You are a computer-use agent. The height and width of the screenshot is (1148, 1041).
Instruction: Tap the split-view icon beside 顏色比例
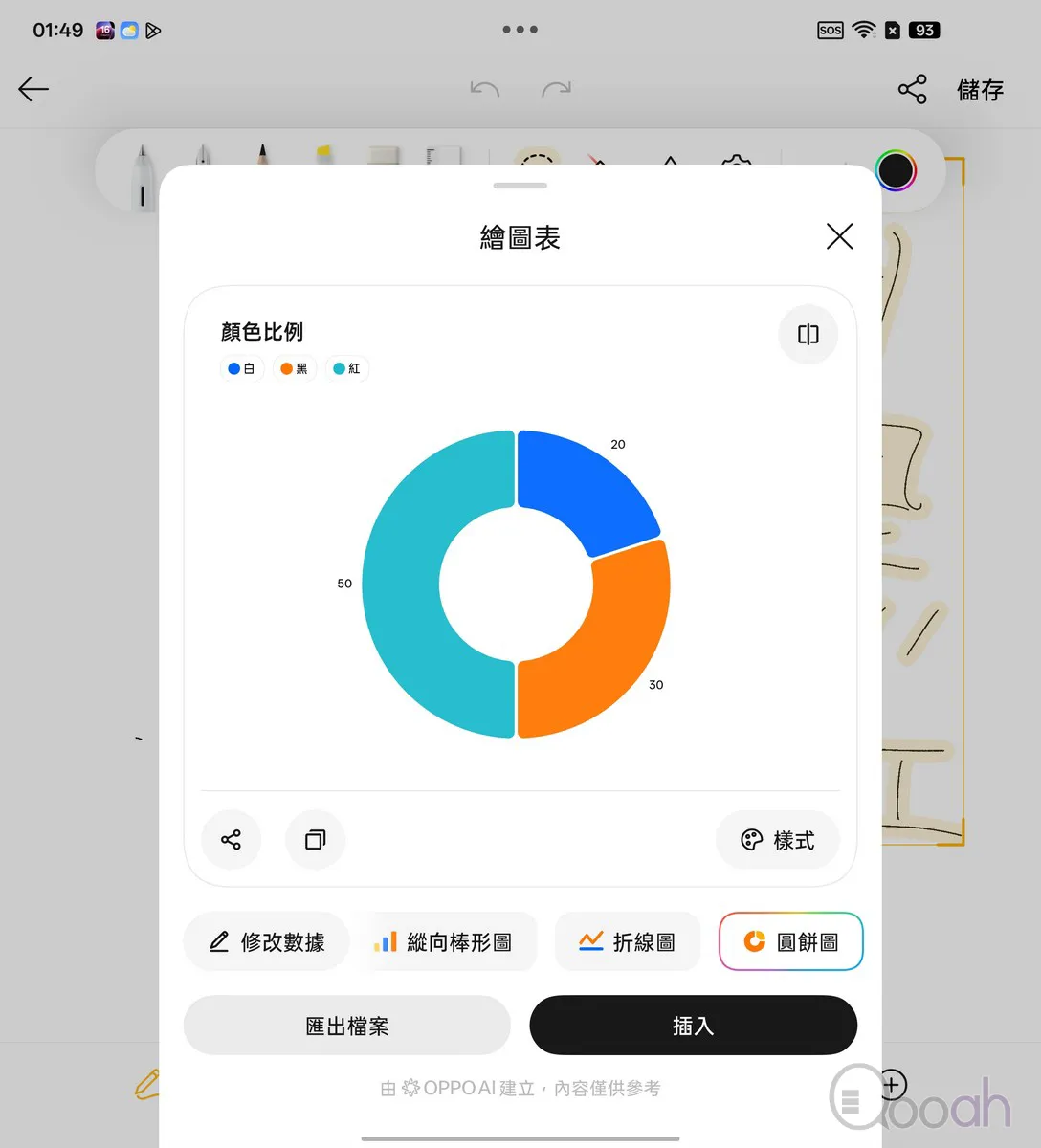click(x=808, y=334)
